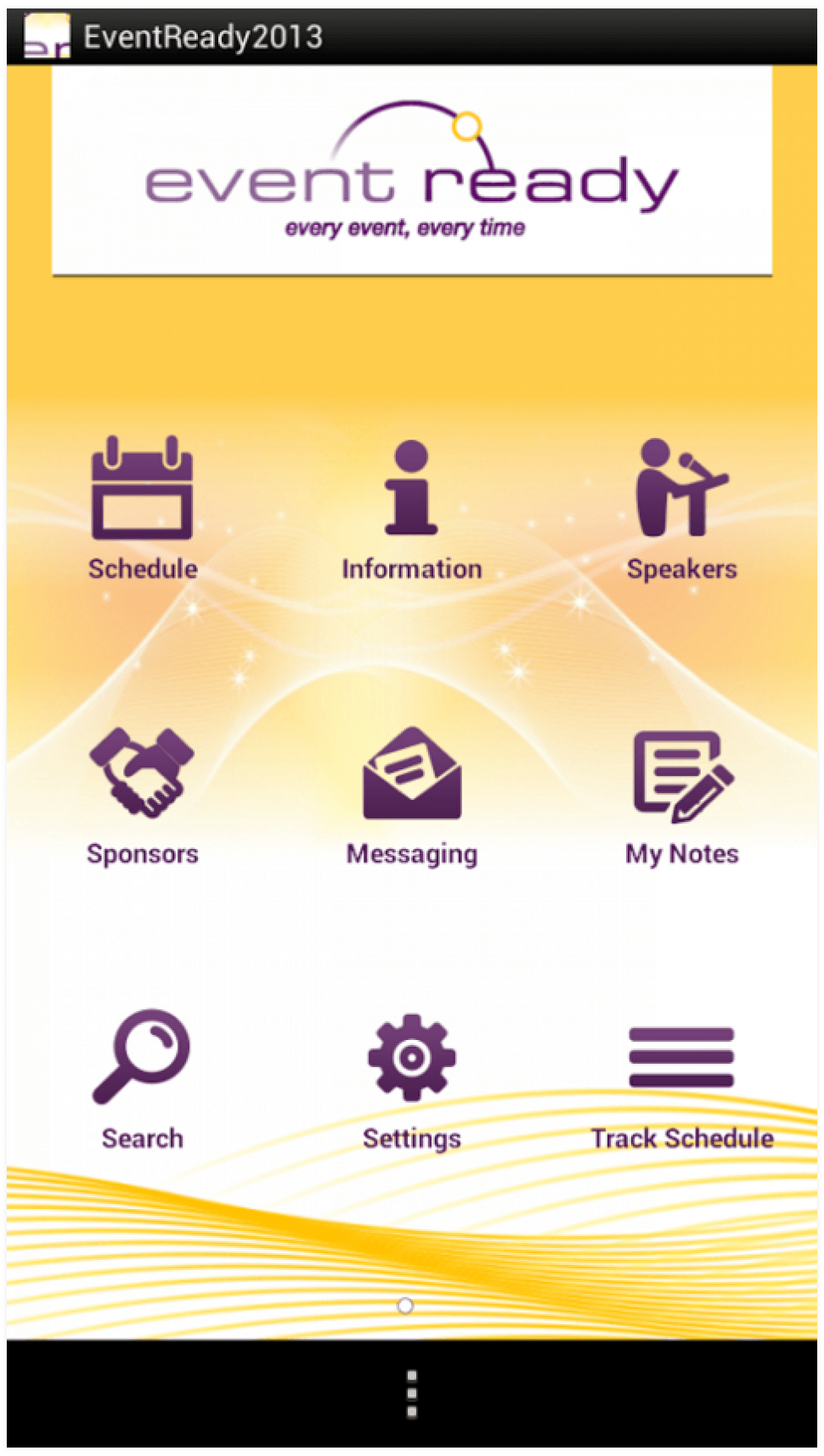The image size is (824, 1456).
Task: Tap the EventReady2013 title bar text
Action: (x=202, y=36)
